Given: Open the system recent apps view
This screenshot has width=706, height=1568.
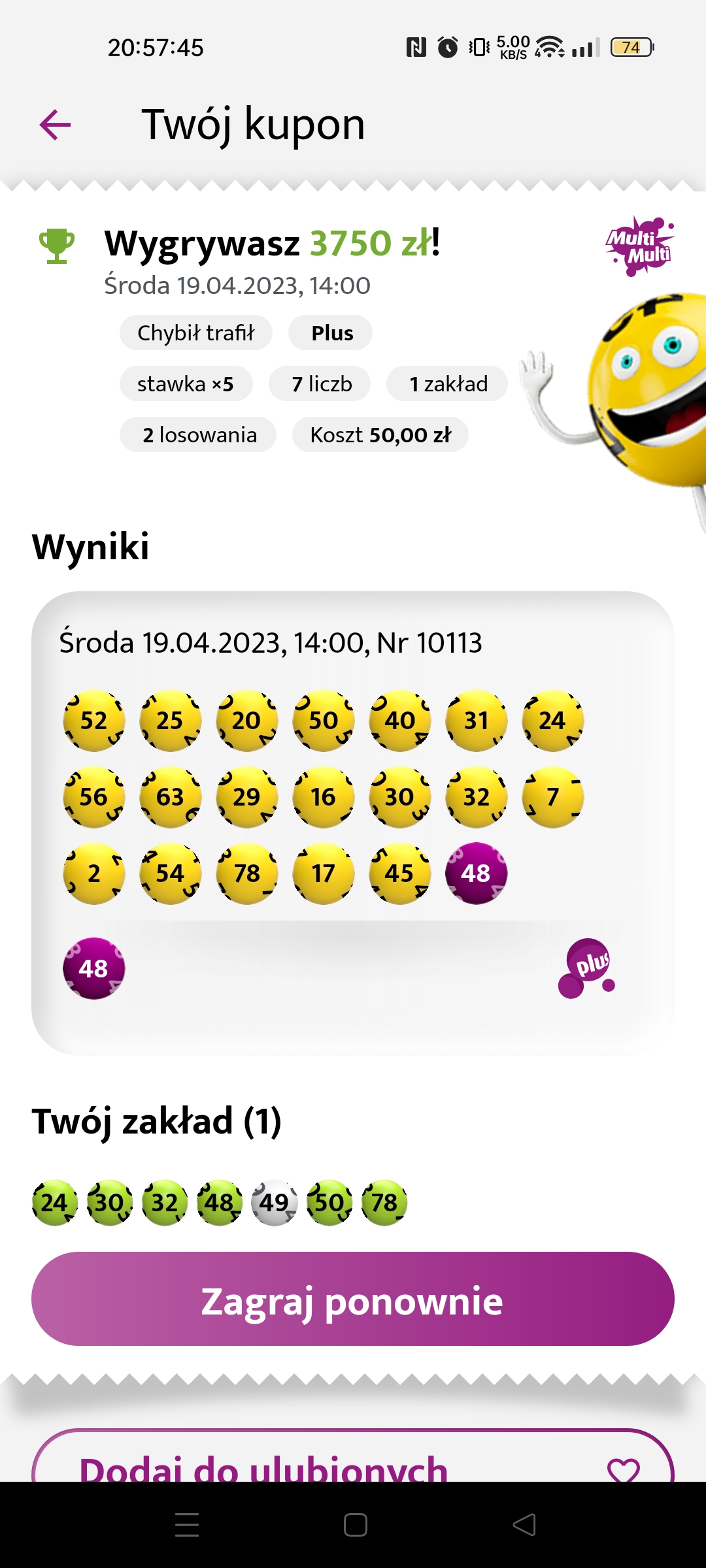Looking at the screenshot, I should pyautogui.click(x=187, y=1525).
